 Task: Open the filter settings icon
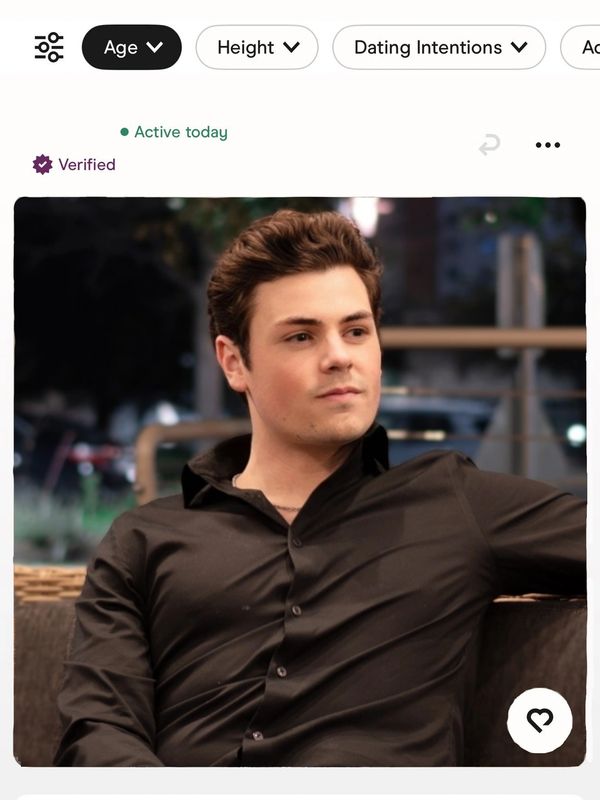48,47
